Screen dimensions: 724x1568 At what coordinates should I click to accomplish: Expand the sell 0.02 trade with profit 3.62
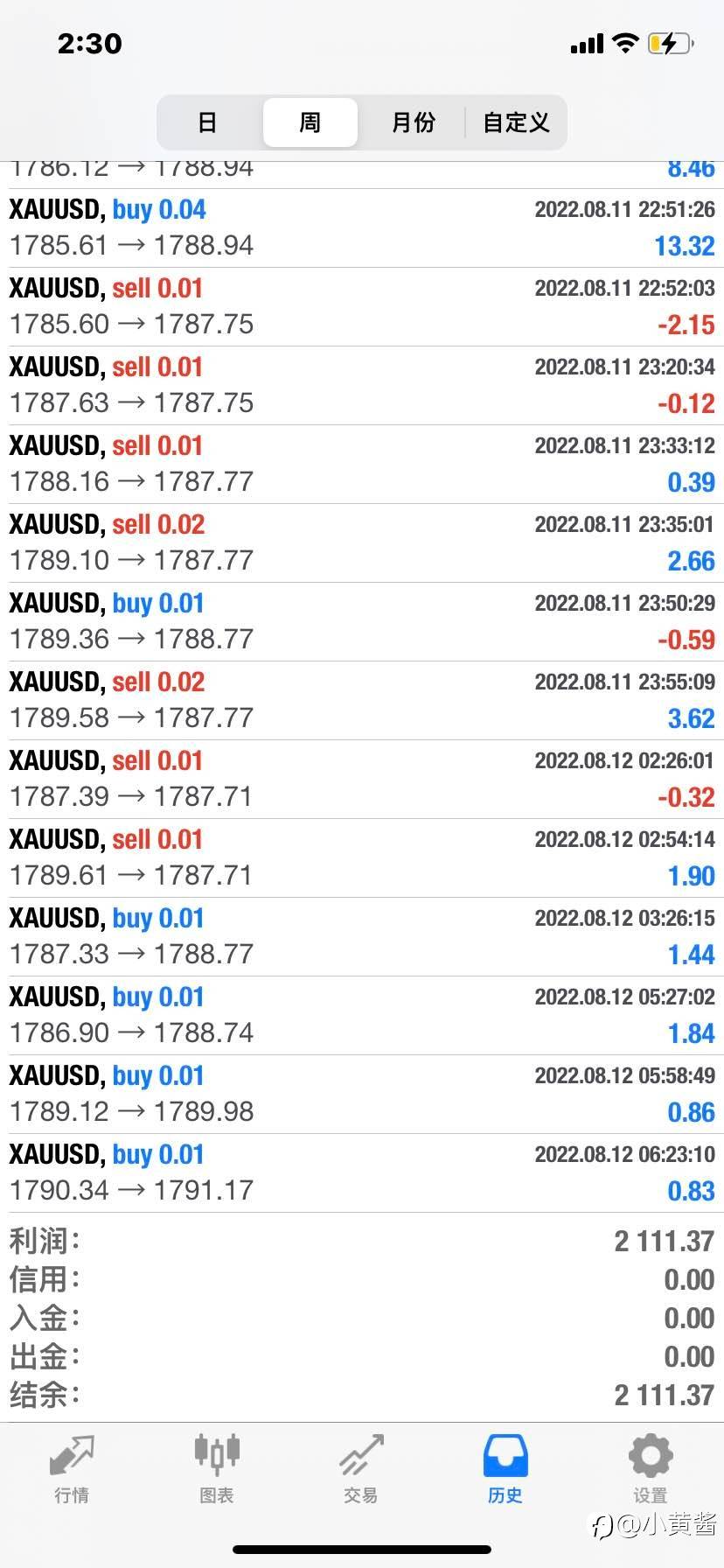[x=362, y=701]
